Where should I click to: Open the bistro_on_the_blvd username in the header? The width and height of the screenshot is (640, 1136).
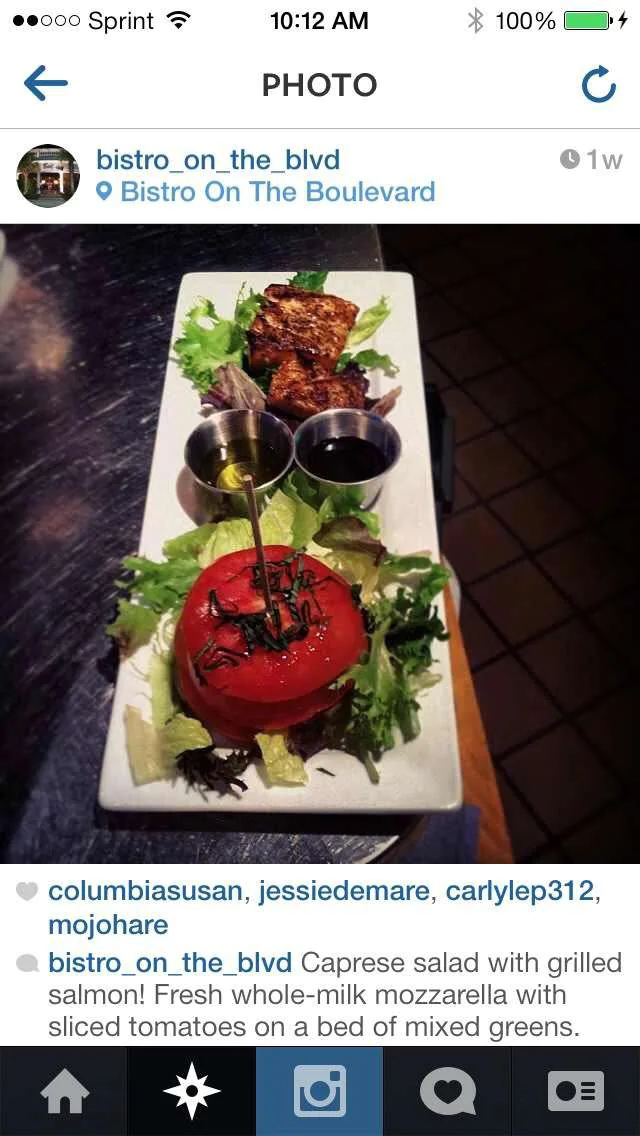coord(217,159)
